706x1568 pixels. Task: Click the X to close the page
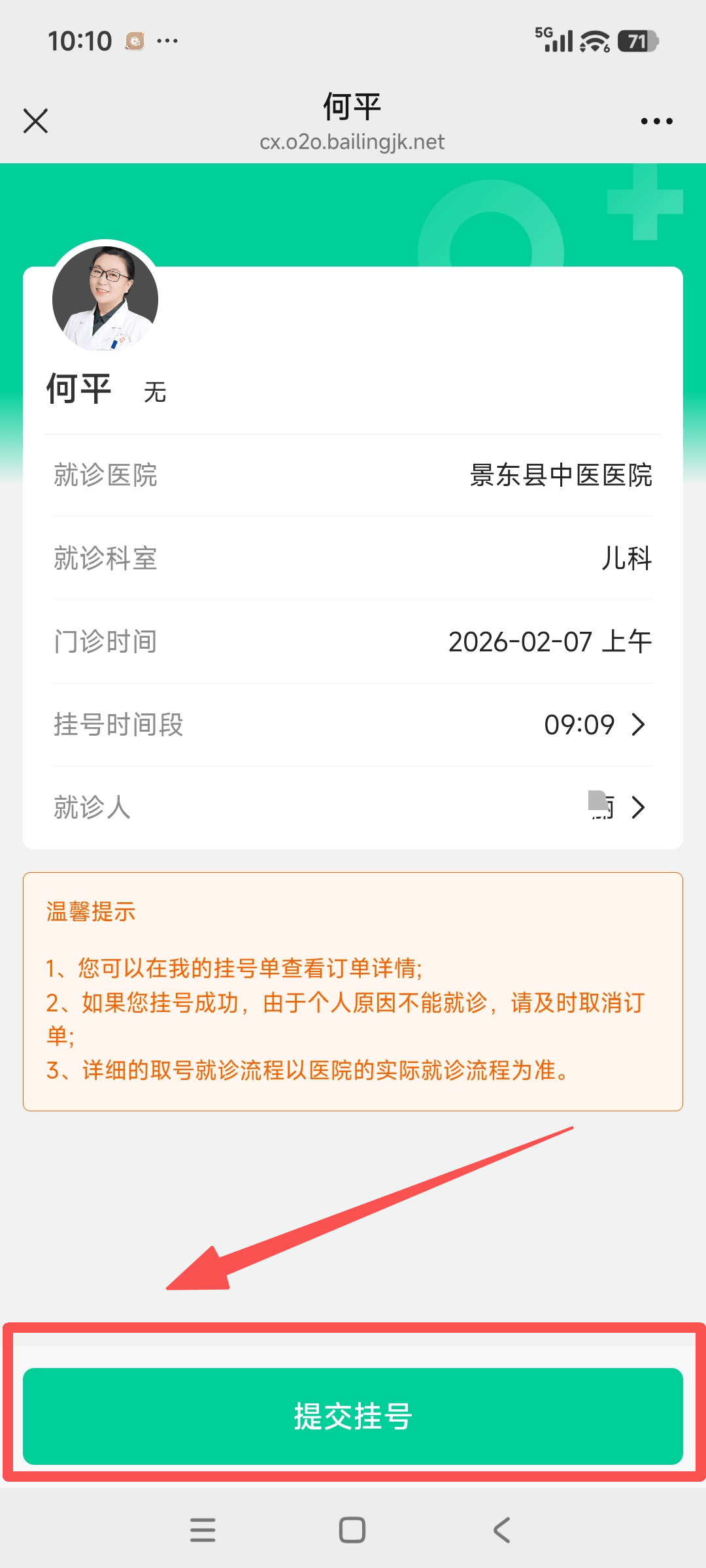[x=35, y=120]
